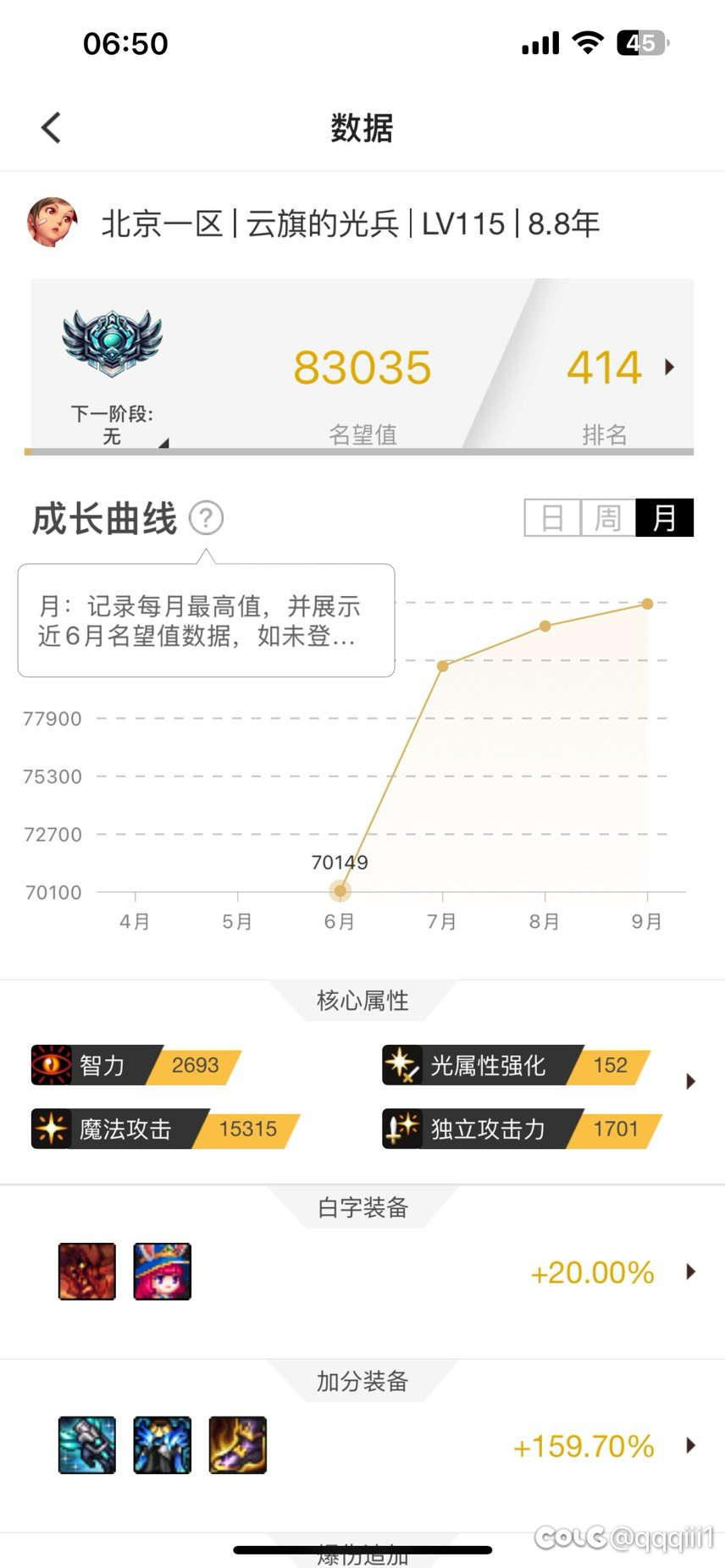Switch growth curve to 日 view
This screenshot has width=725, height=1568.
[552, 517]
